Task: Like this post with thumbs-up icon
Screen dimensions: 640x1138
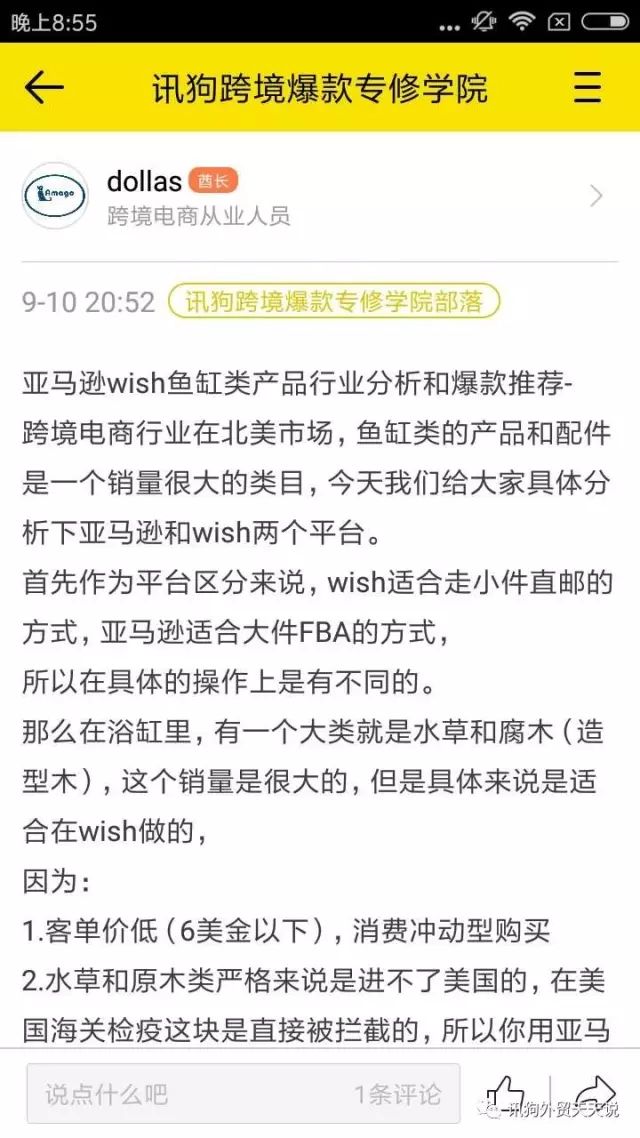Action: pyautogui.click(x=505, y=1093)
